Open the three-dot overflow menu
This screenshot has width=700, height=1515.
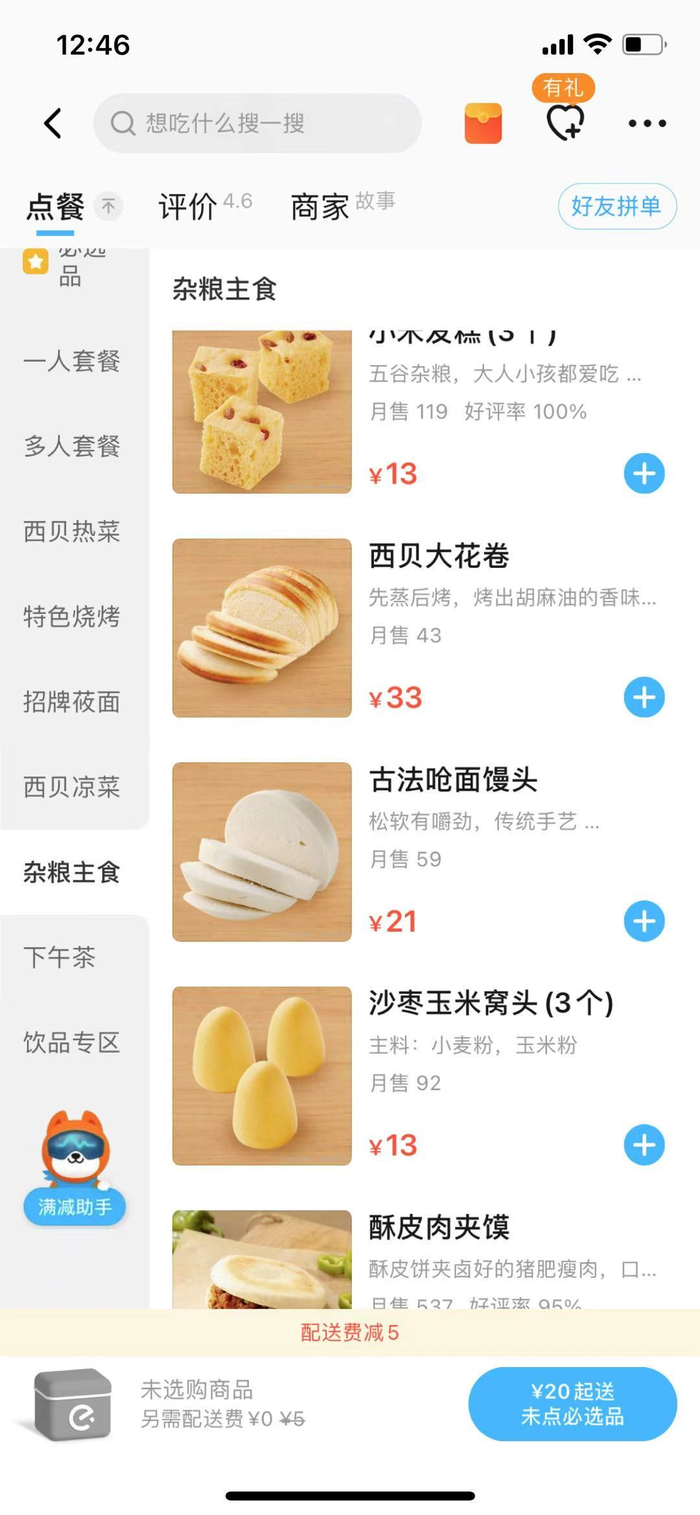point(647,124)
